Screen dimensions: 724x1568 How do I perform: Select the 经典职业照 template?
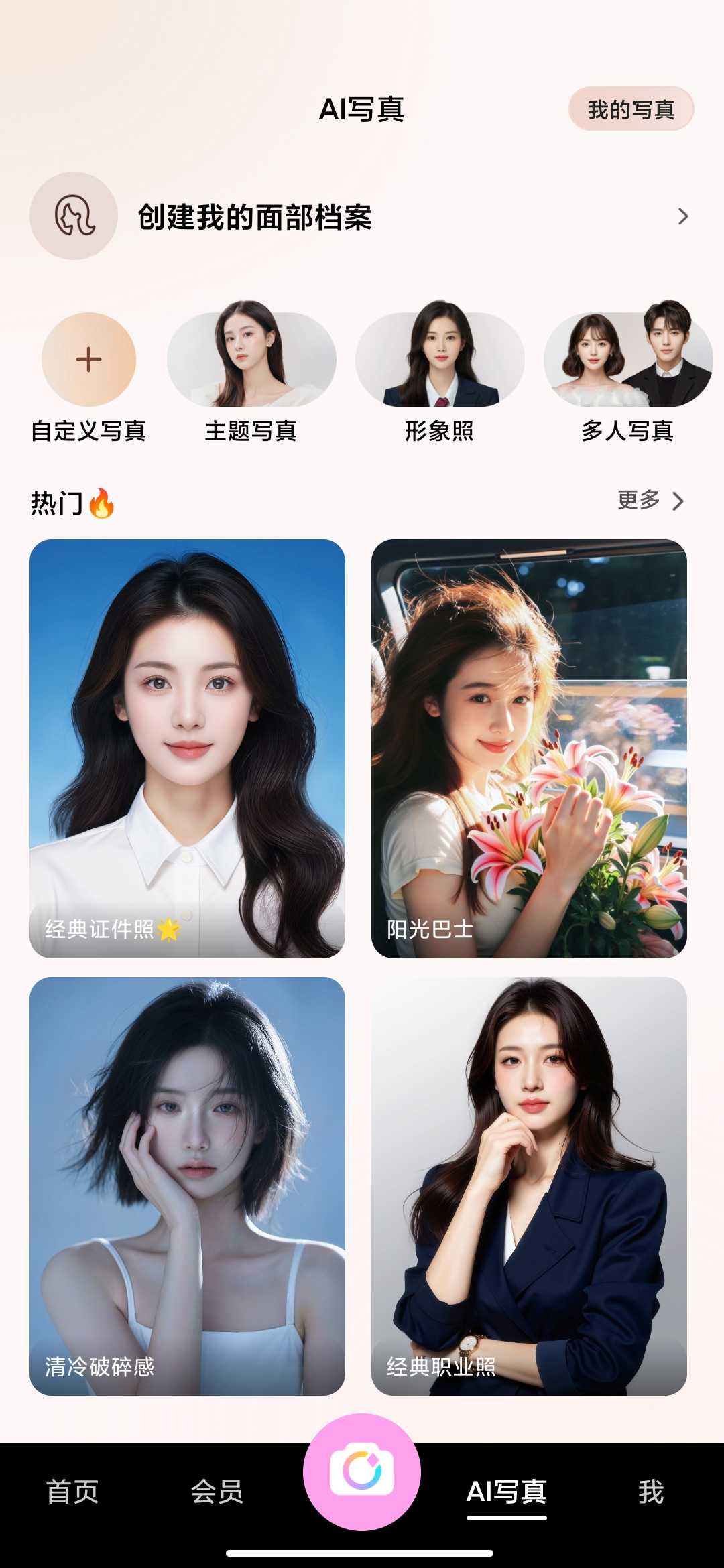point(529,1186)
